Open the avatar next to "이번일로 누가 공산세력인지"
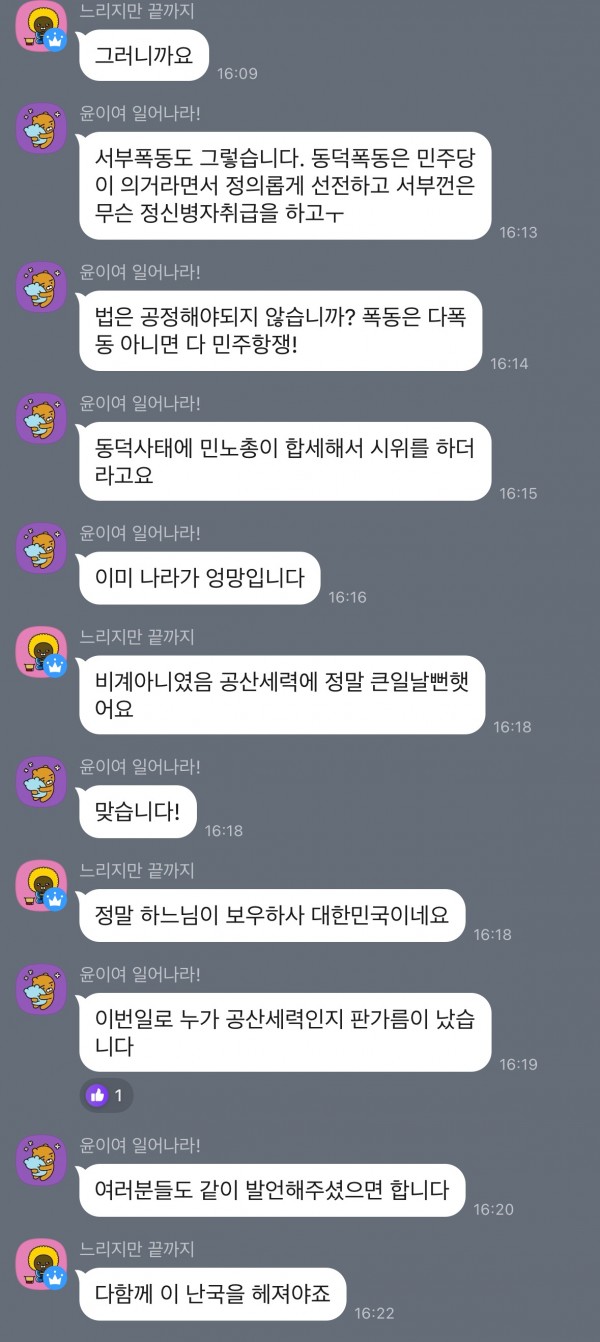Screen dimensions: 600x1342 (41, 989)
